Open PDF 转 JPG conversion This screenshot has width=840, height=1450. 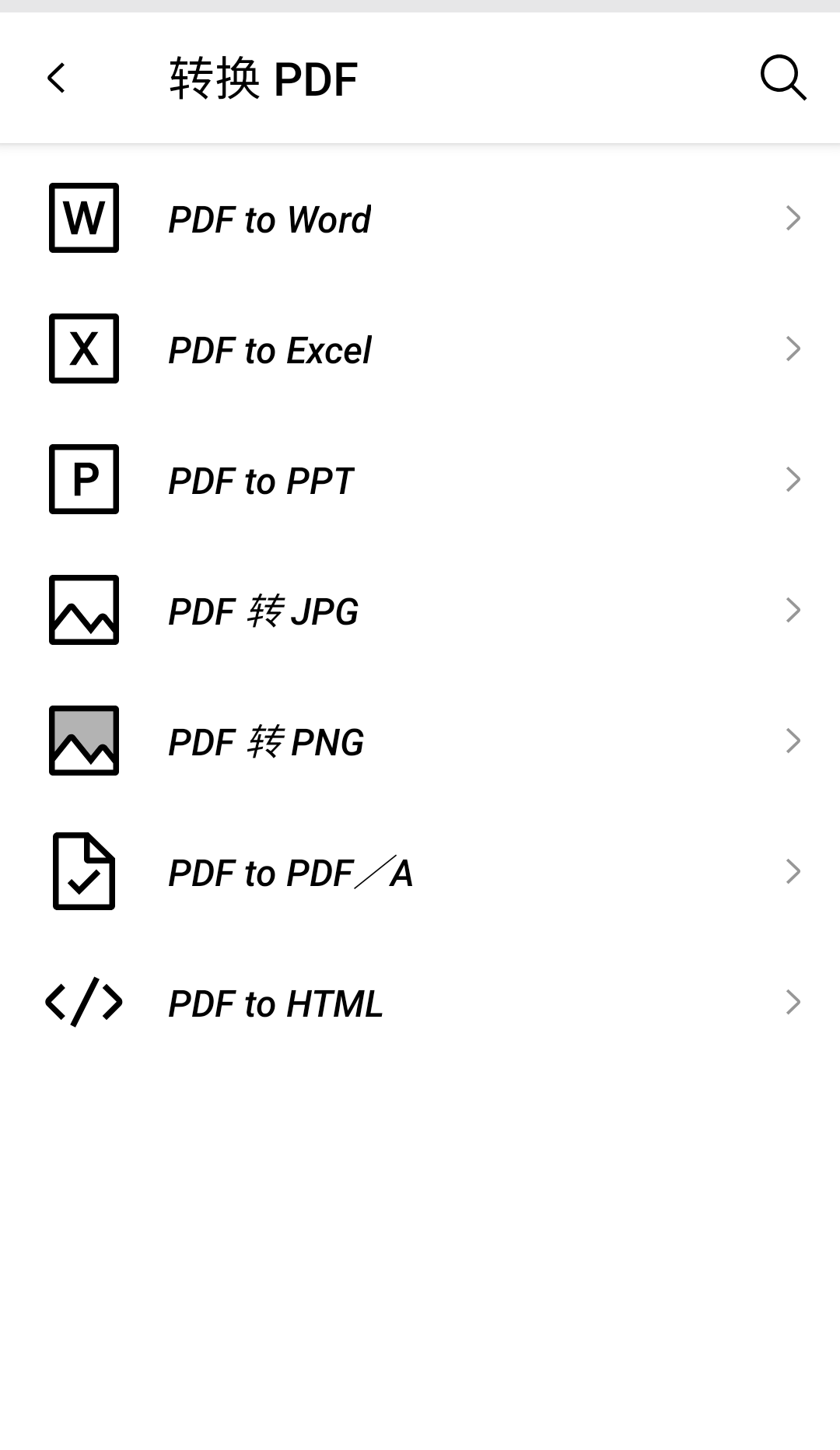click(x=420, y=610)
